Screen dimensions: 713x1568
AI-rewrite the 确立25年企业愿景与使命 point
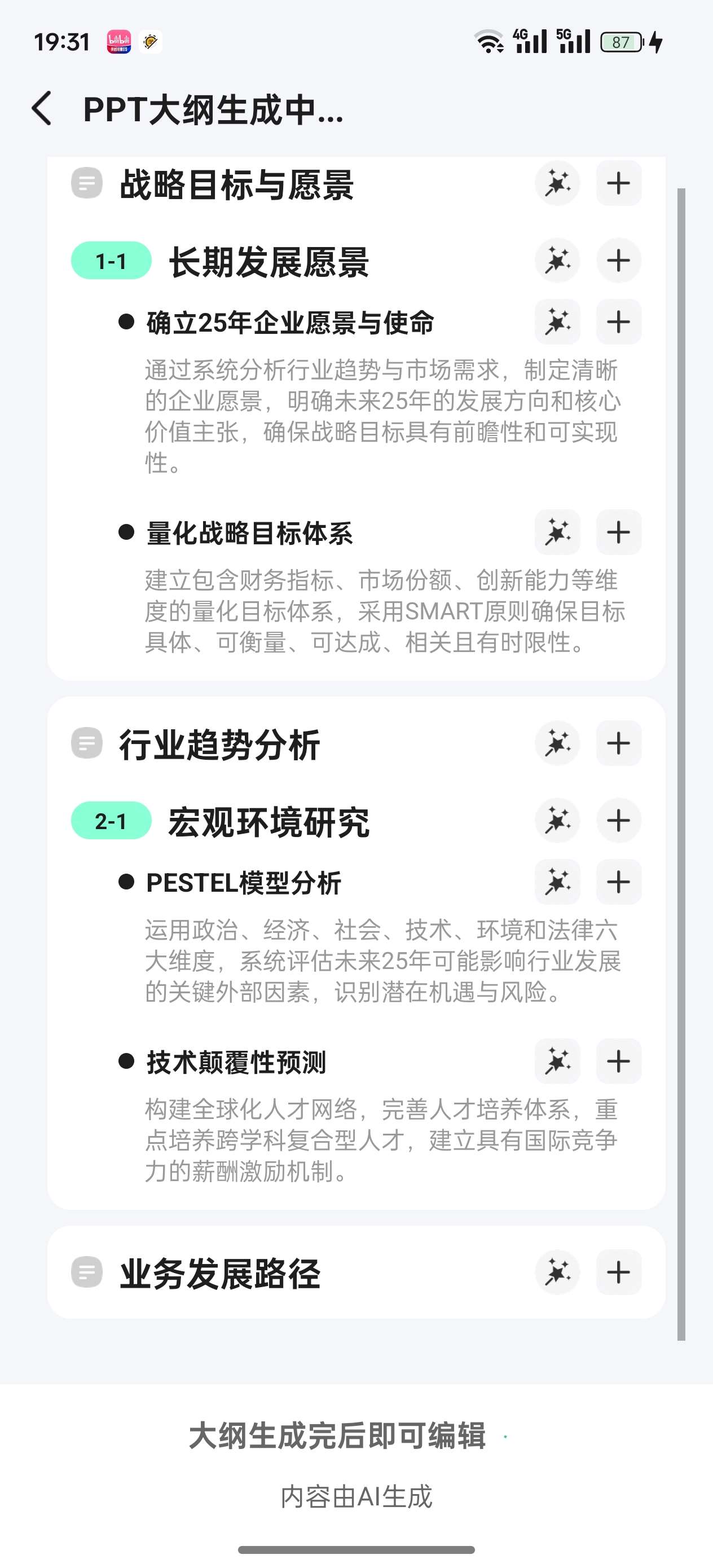[557, 322]
